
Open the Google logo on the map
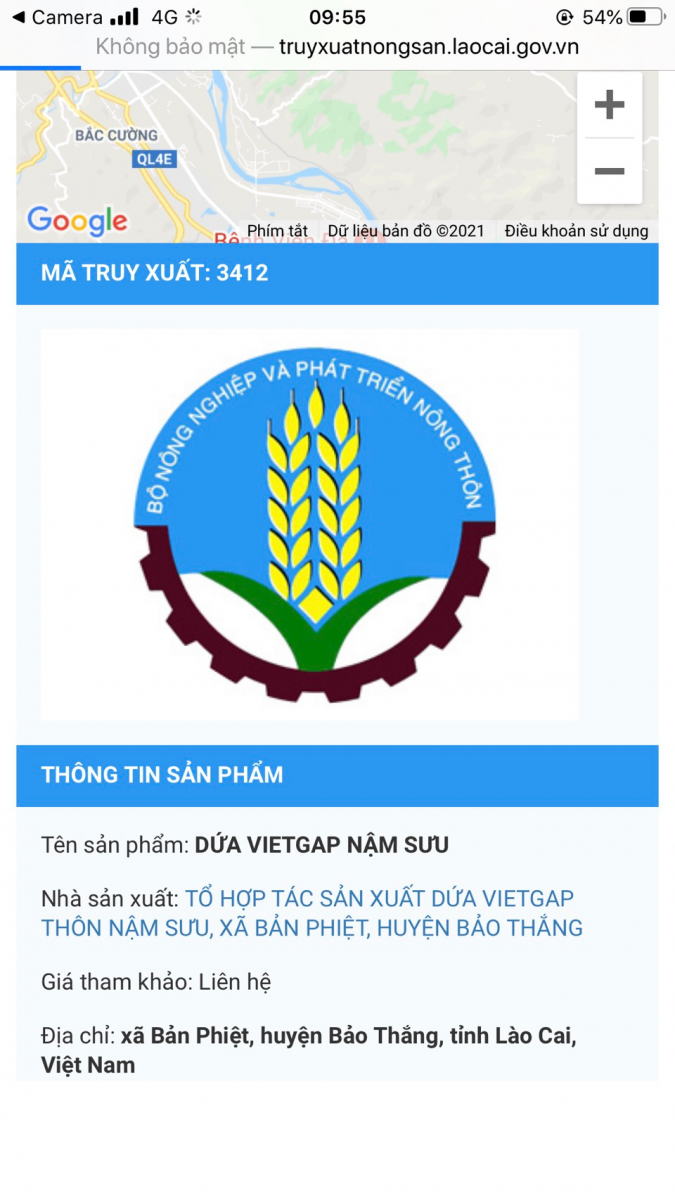coord(77,221)
